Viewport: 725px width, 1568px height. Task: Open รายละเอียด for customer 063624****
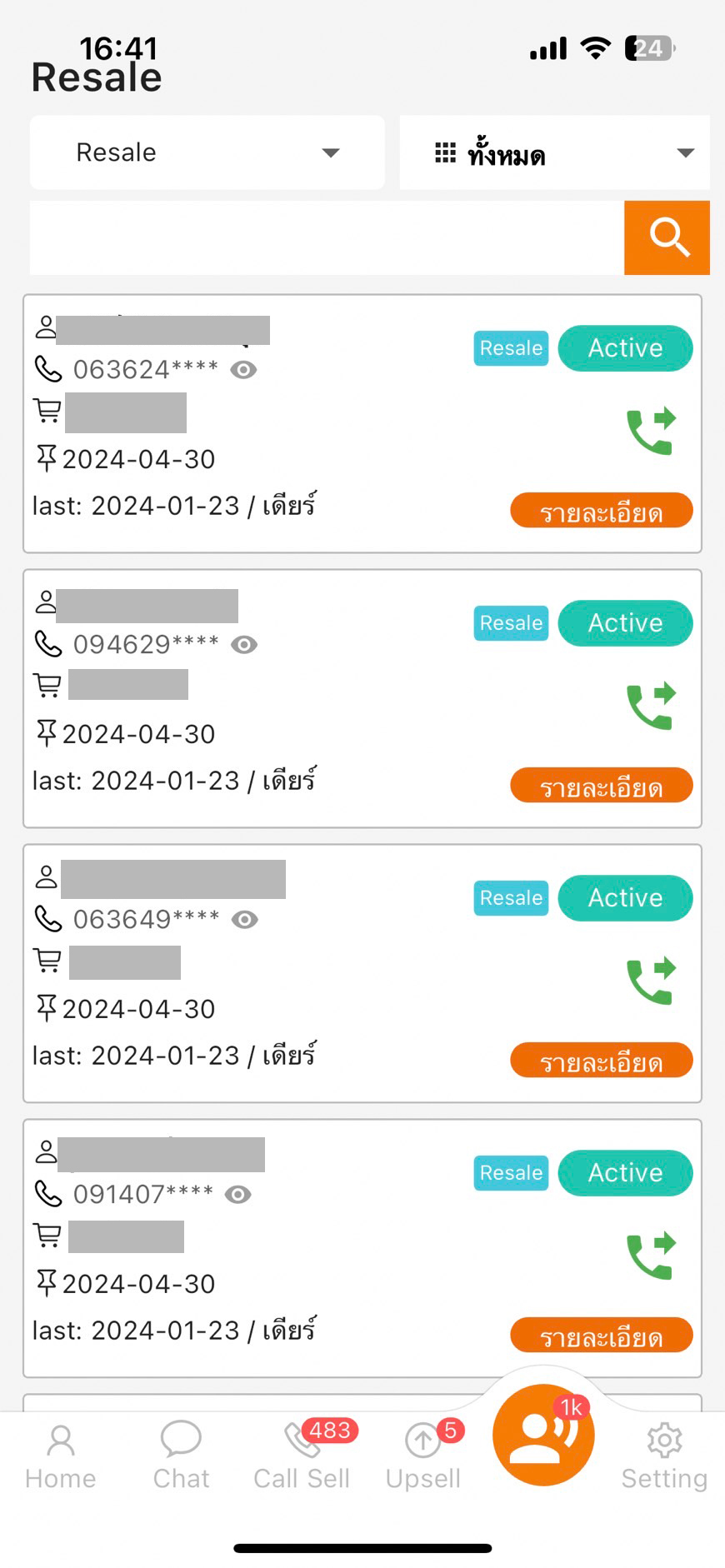(601, 510)
